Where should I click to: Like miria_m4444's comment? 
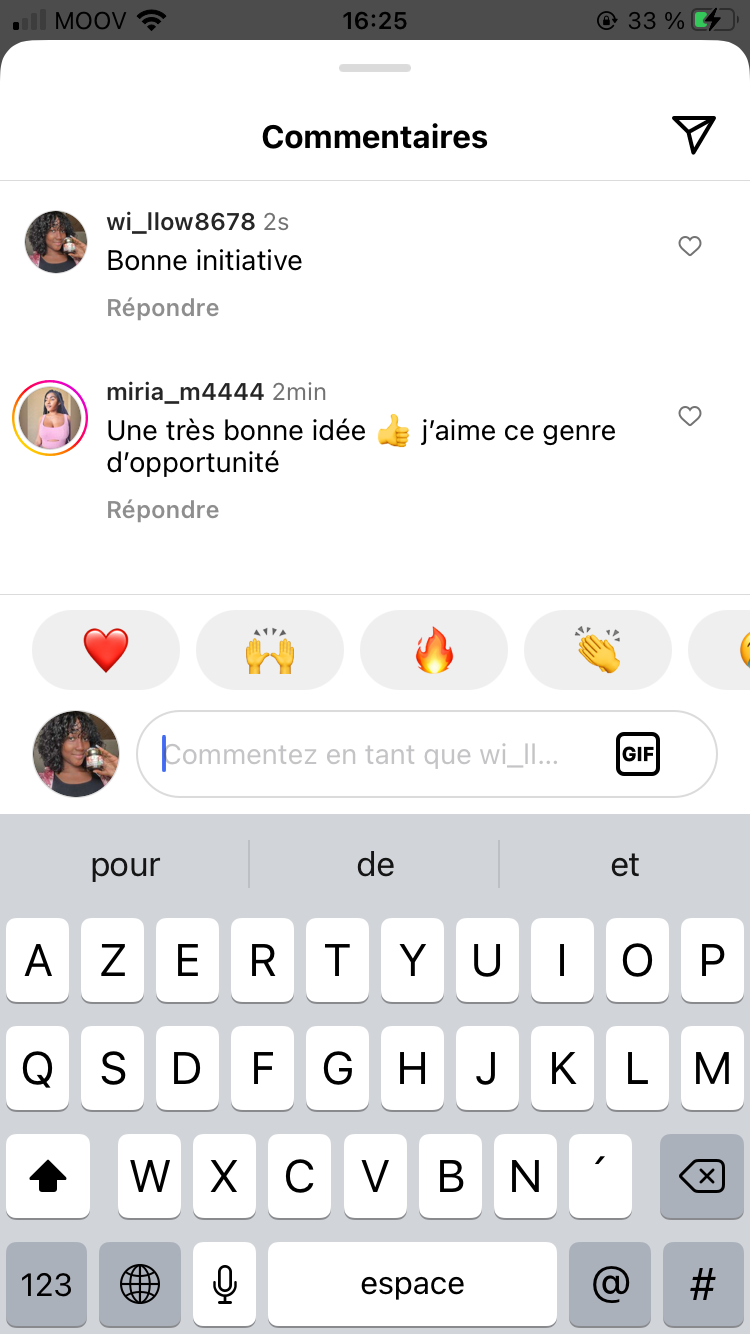coord(690,416)
